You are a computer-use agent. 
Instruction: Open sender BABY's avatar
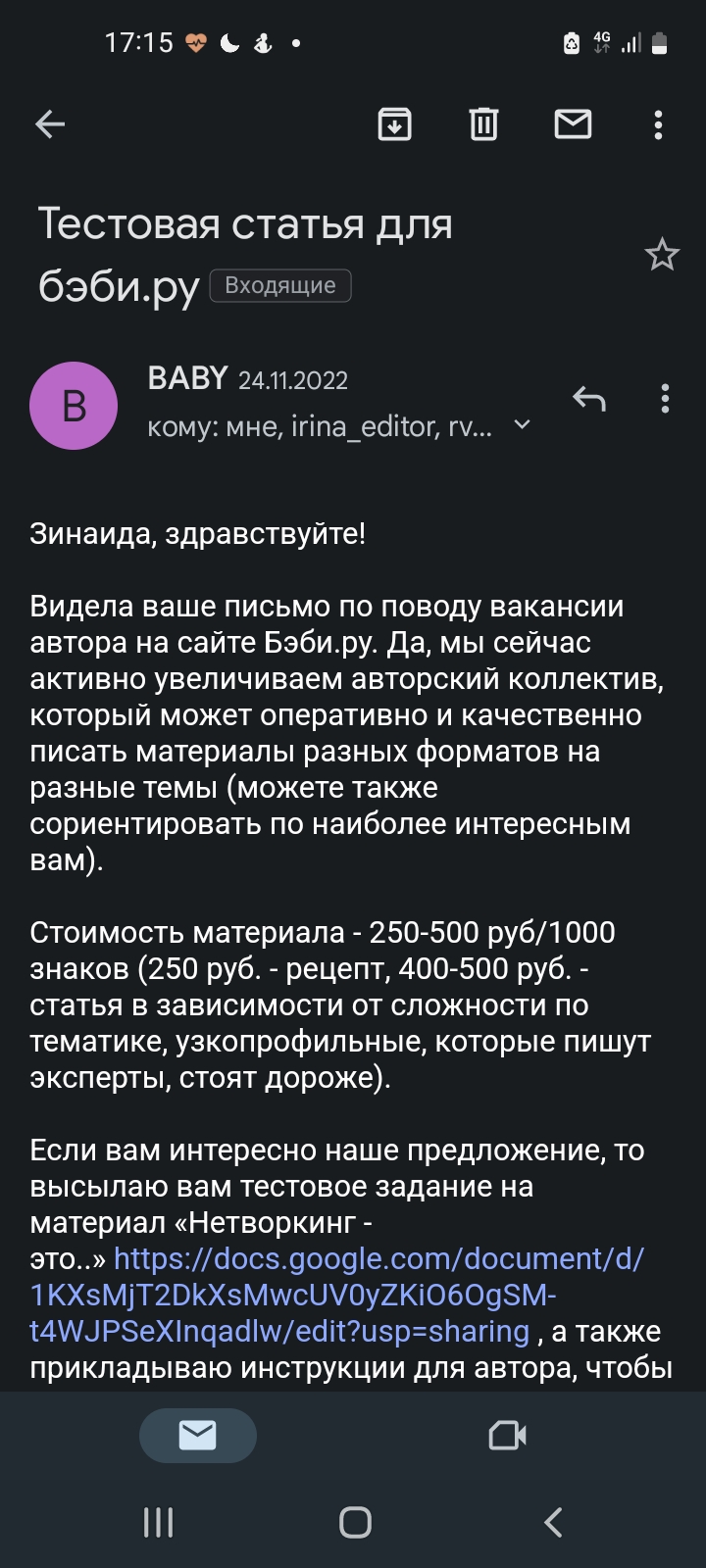74,405
